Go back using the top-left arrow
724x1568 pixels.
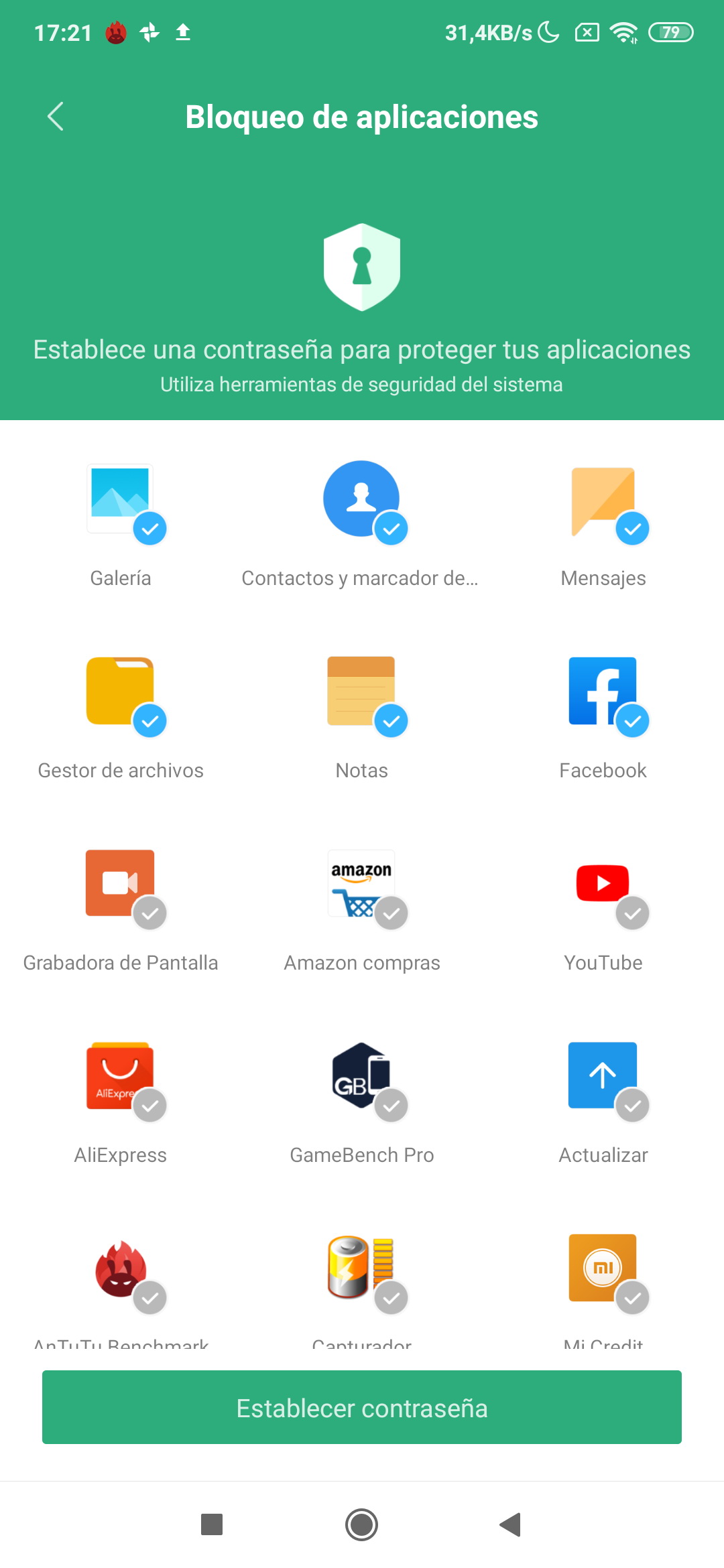tap(56, 117)
